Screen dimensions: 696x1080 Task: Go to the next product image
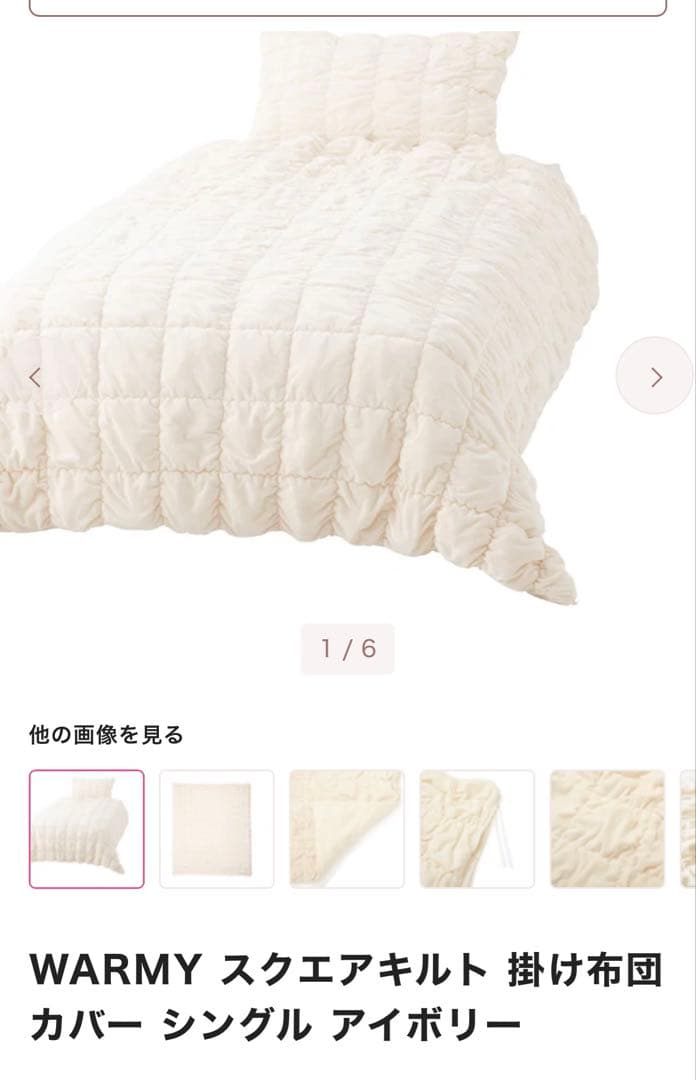pos(654,376)
